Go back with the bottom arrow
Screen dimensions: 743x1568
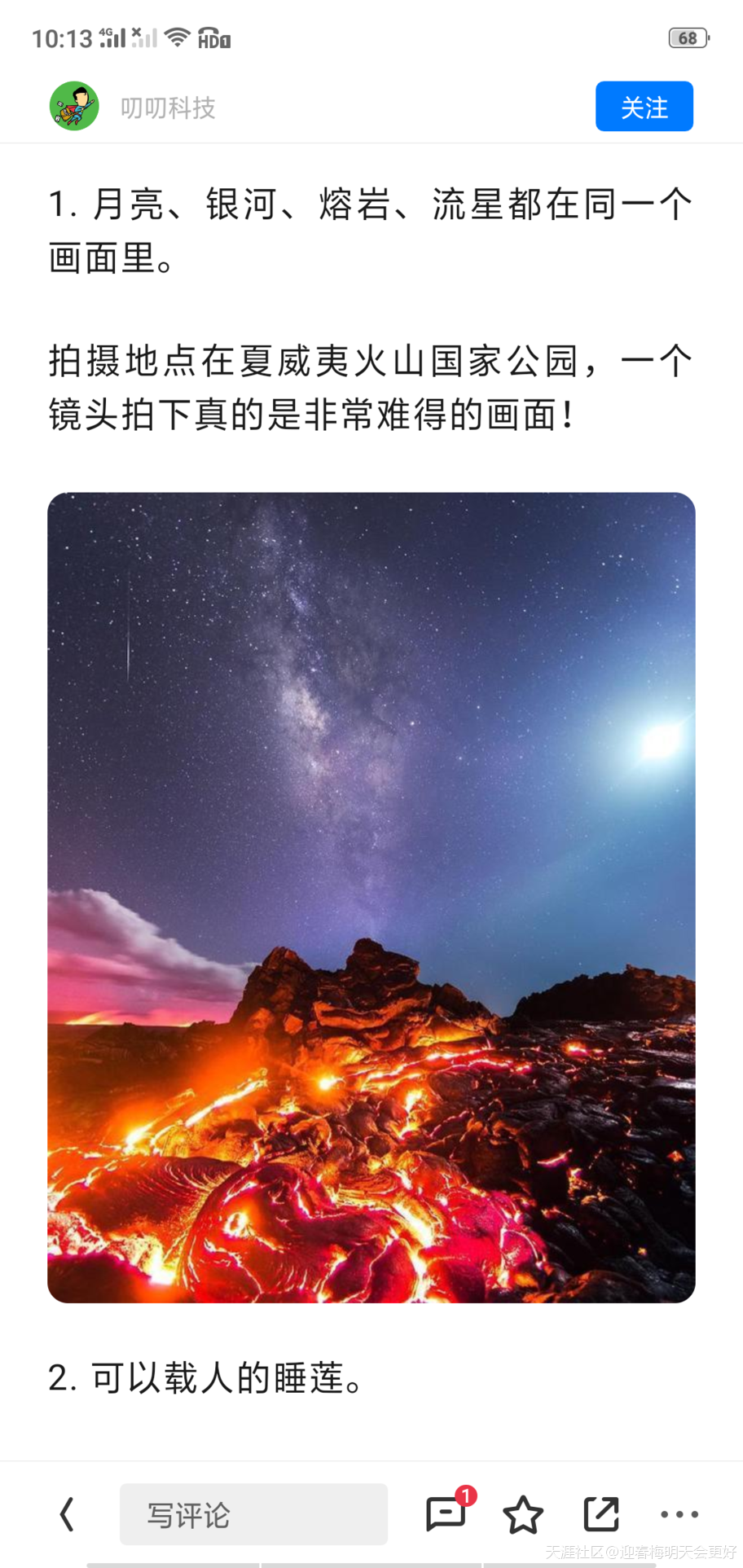pos(67,1514)
